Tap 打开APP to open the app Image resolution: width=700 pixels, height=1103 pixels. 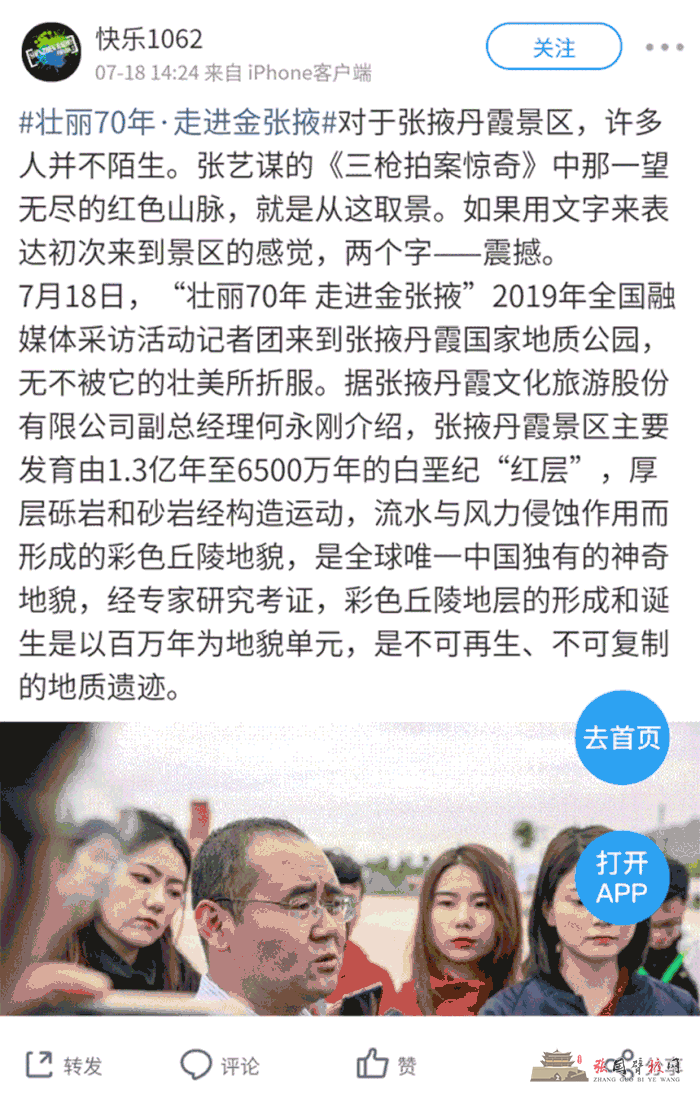pyautogui.click(x=621, y=877)
